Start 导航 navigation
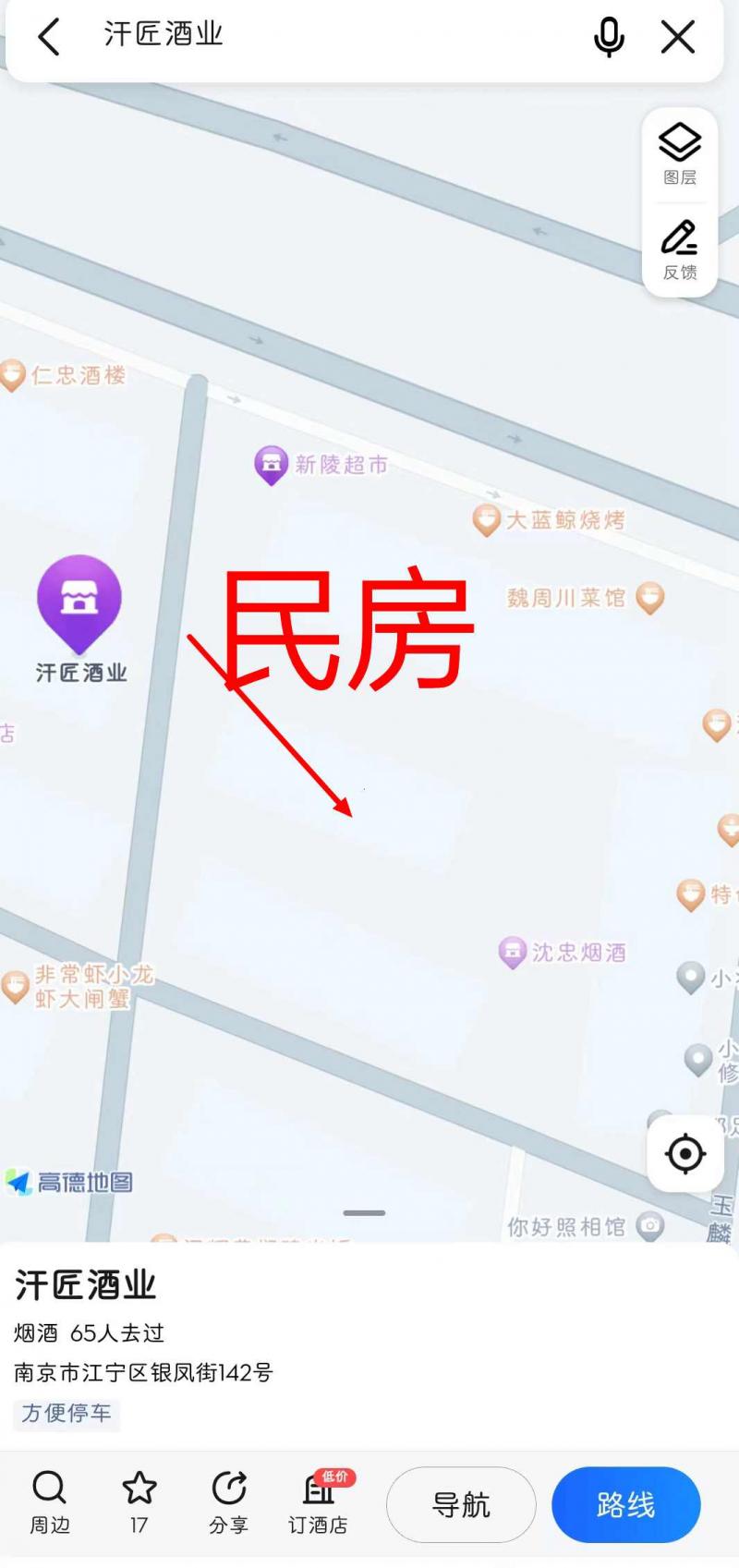 tap(461, 1504)
